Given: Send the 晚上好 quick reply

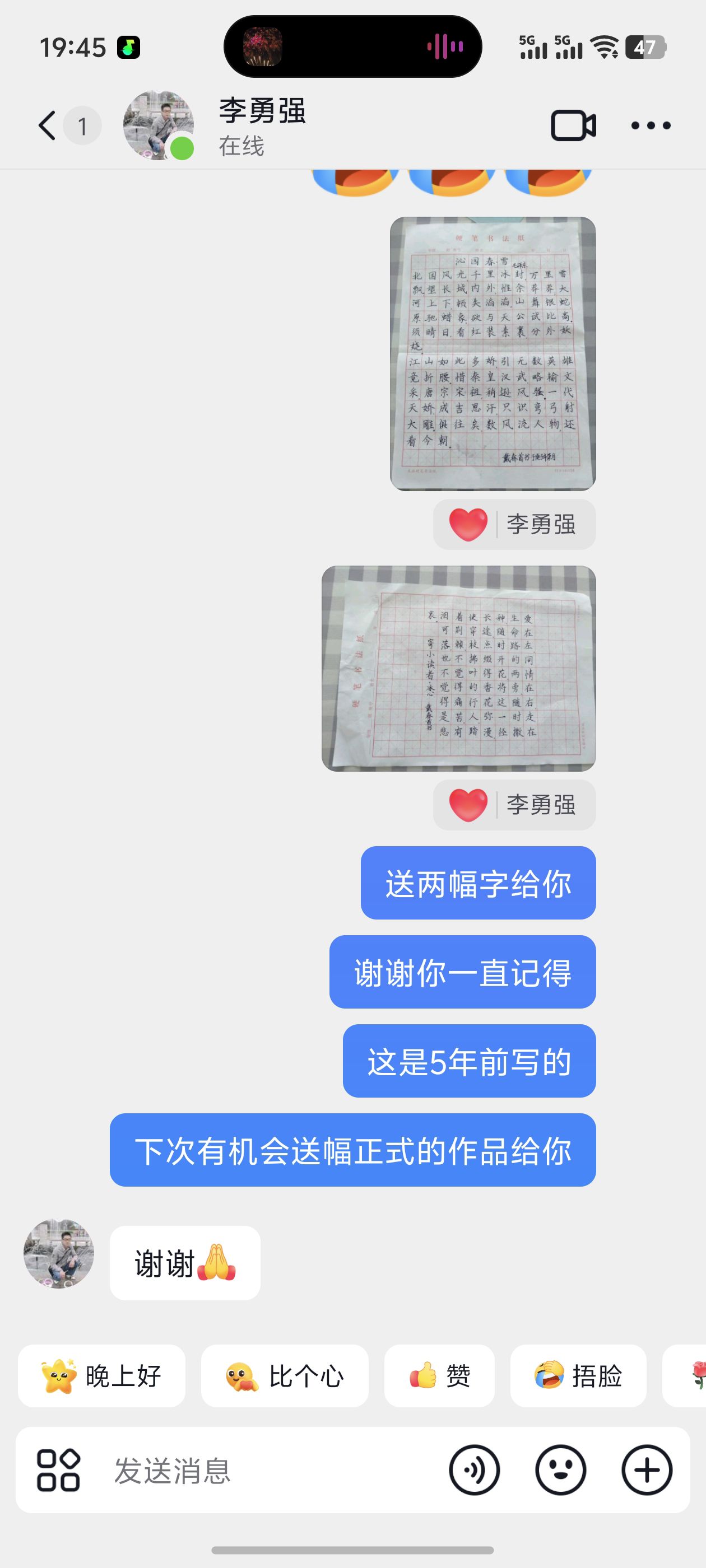Looking at the screenshot, I should (x=102, y=1376).
